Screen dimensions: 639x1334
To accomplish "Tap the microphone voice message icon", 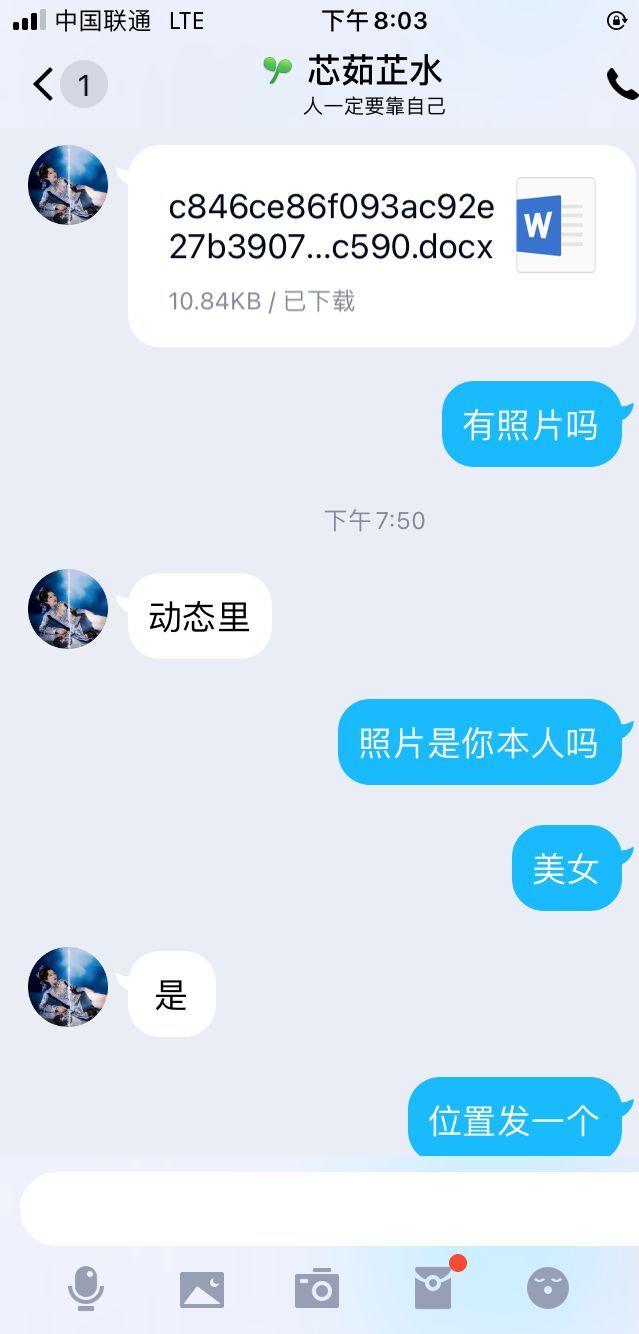I will [86, 1288].
